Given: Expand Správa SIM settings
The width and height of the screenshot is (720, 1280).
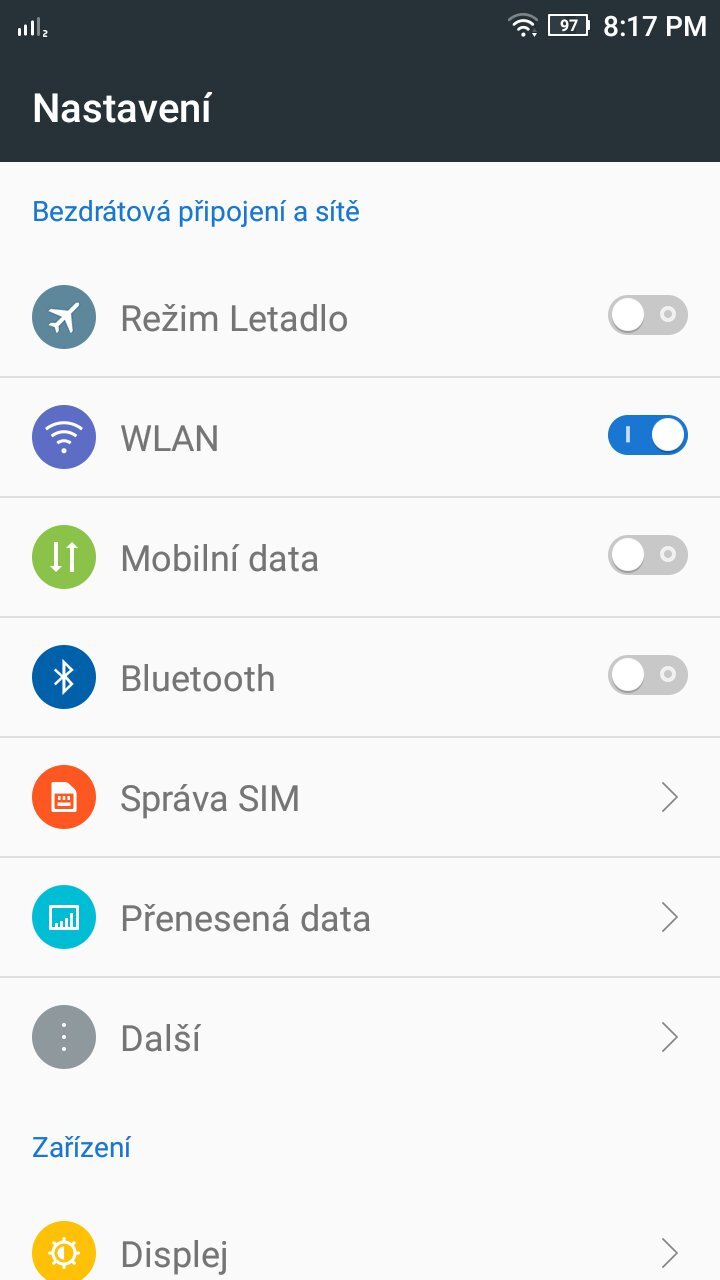Looking at the screenshot, I should click(668, 797).
